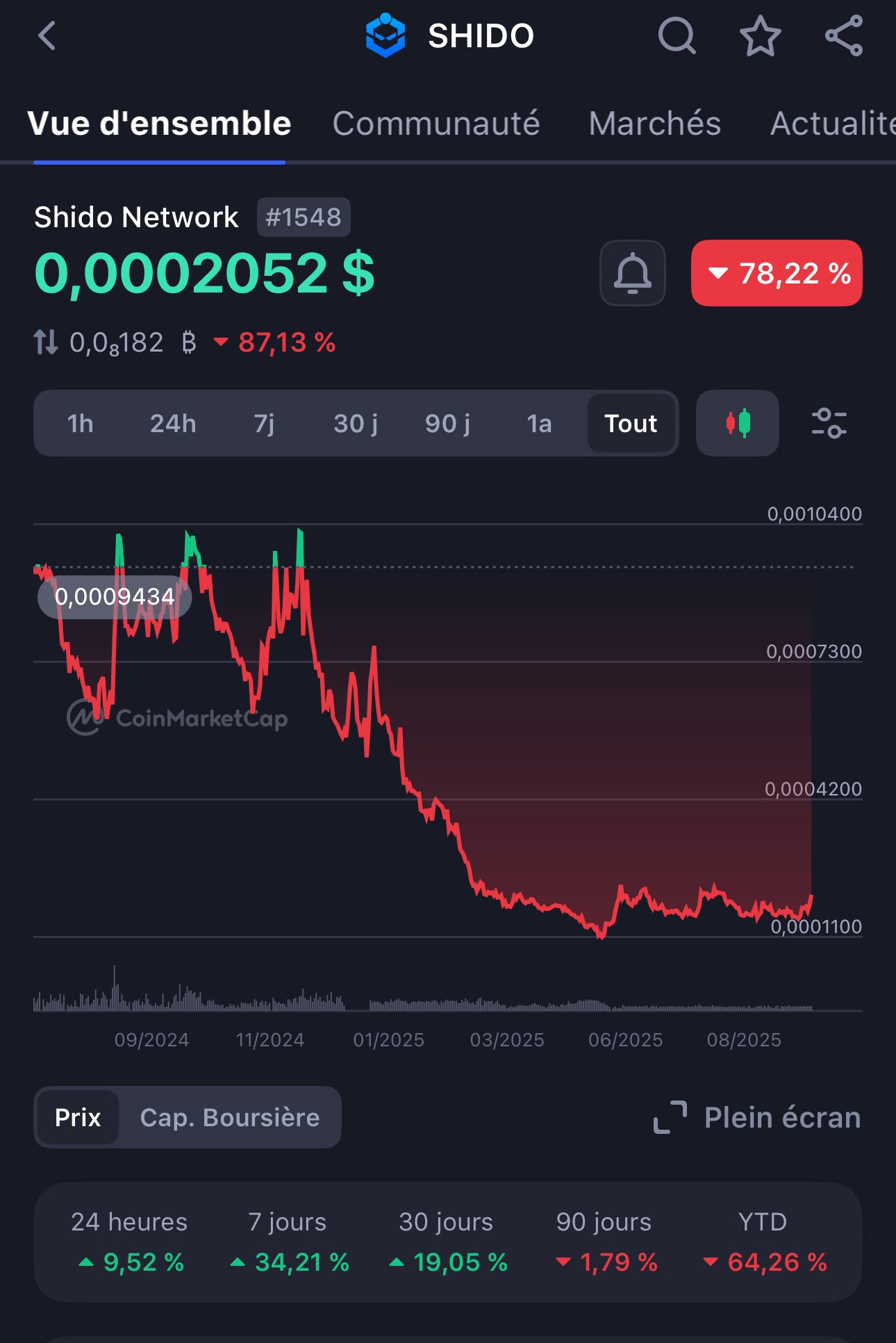896x1343 pixels.
Task: Switch to the Communauté tab
Action: tap(436, 124)
